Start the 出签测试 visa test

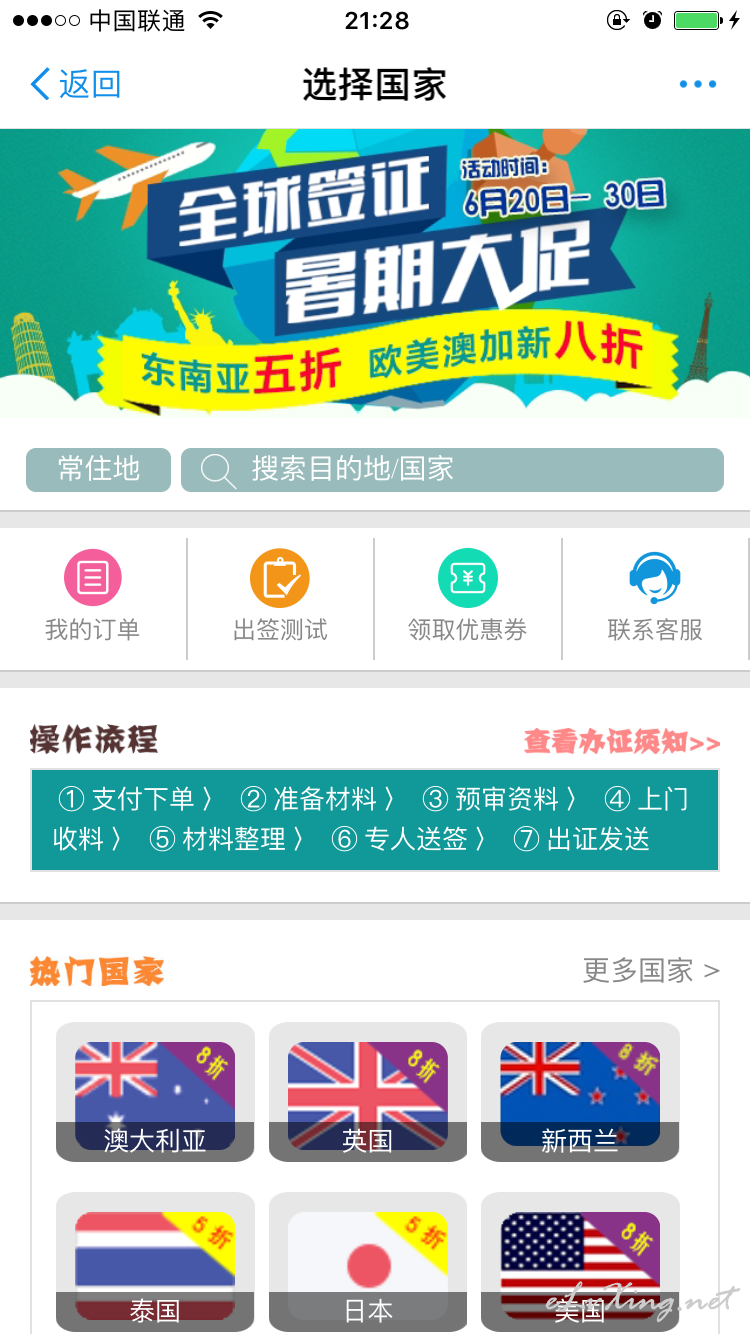pos(280,598)
